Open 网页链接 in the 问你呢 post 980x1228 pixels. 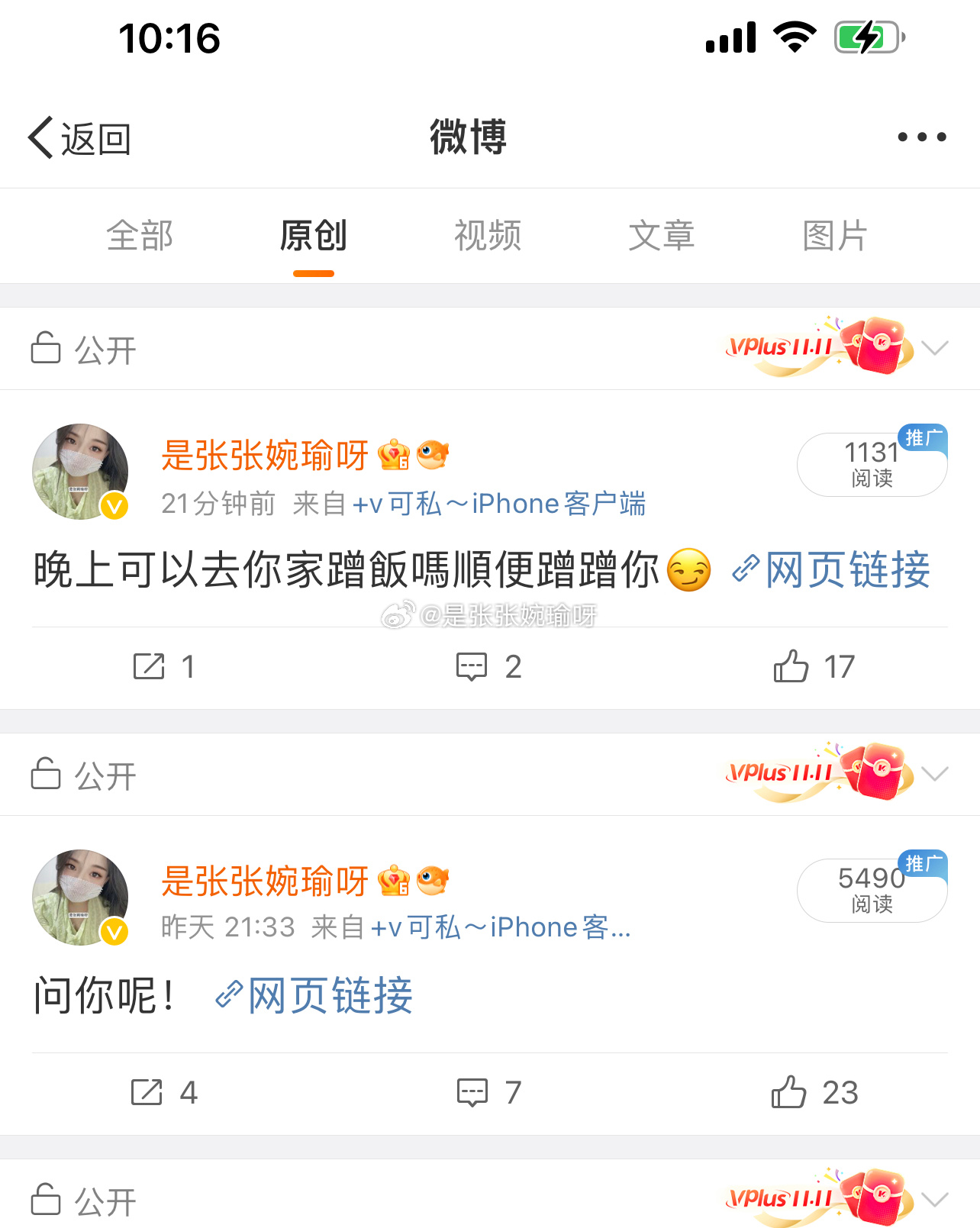(314, 995)
